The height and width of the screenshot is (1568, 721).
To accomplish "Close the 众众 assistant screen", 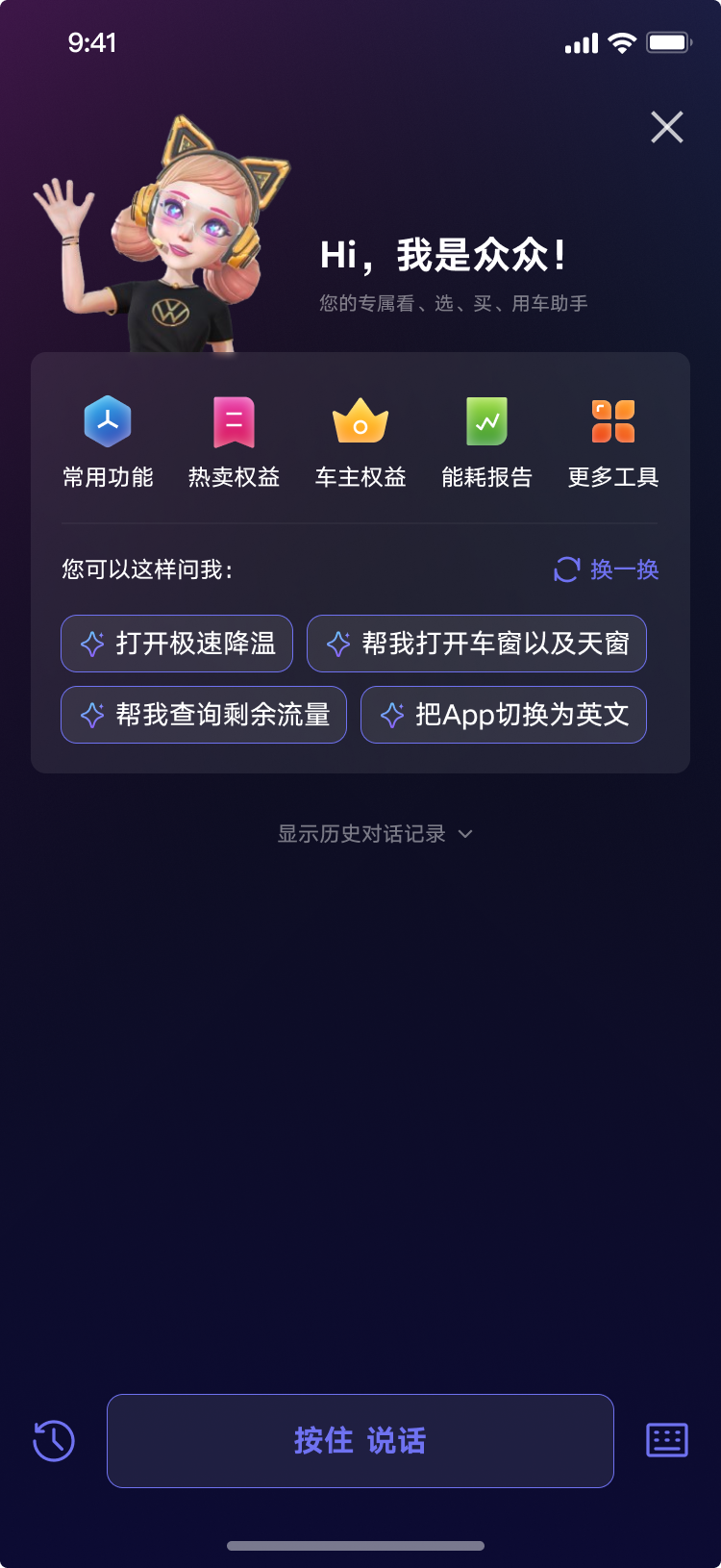I will pos(666,127).
